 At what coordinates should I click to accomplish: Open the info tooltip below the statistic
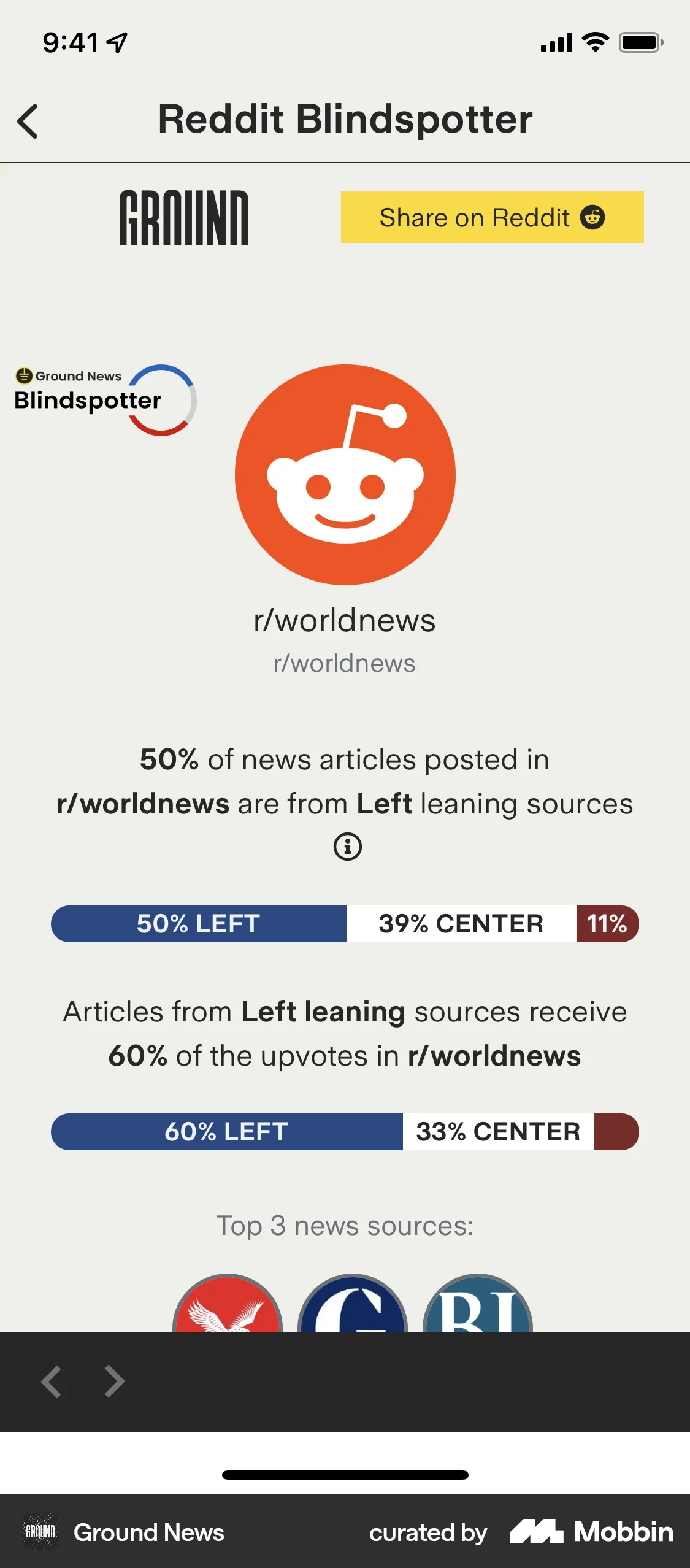pyautogui.click(x=347, y=846)
